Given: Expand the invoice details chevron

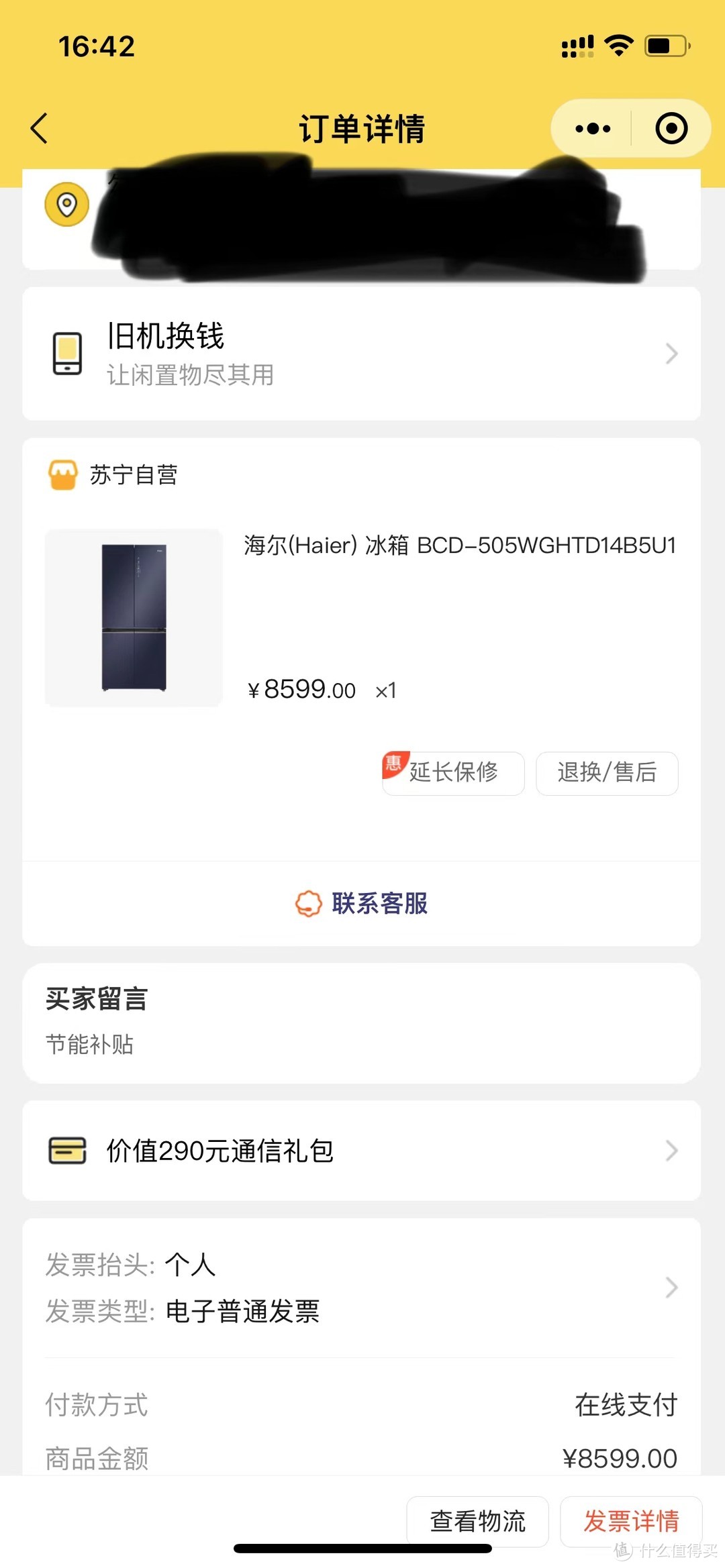Looking at the screenshot, I should click(x=671, y=1288).
